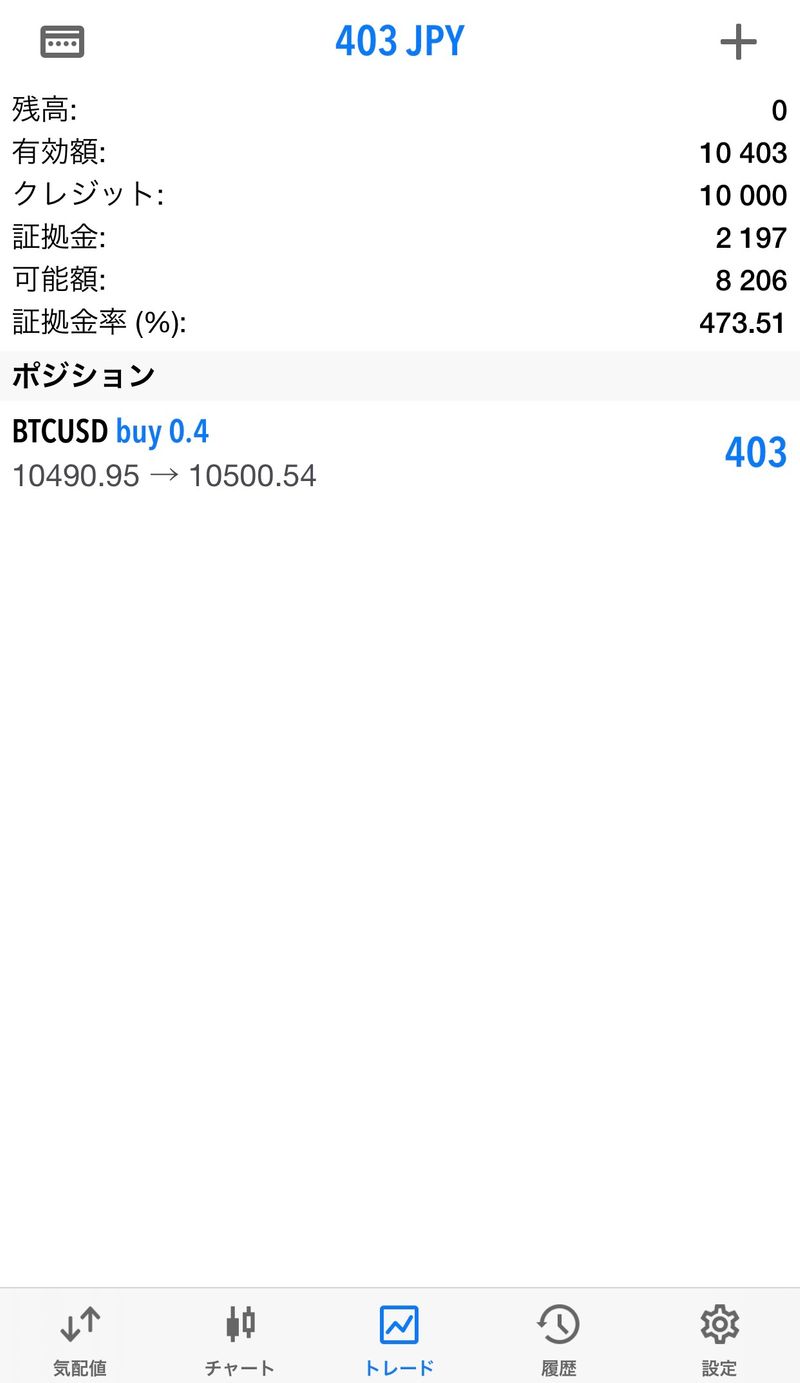Image resolution: width=800 pixels, height=1383 pixels.
Task: Go to the チャート chart tab
Action: pos(240,1338)
